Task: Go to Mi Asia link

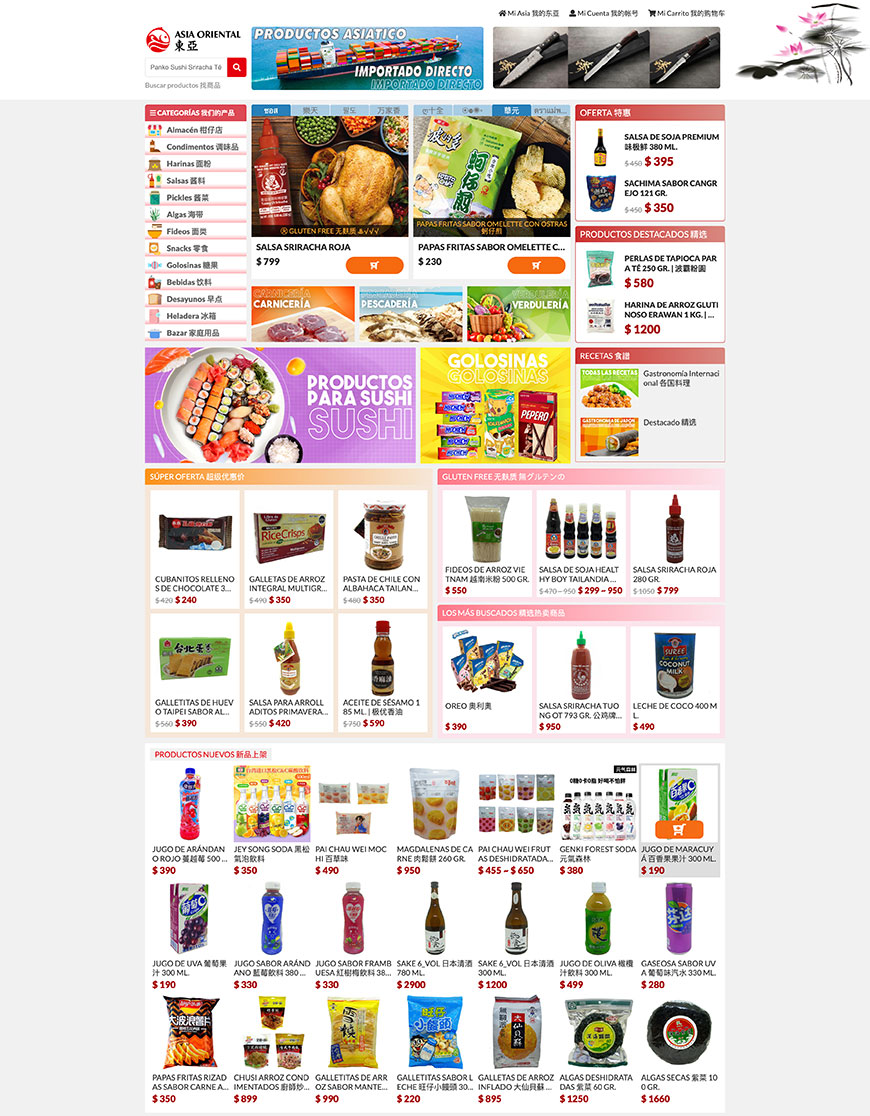Action: point(529,13)
